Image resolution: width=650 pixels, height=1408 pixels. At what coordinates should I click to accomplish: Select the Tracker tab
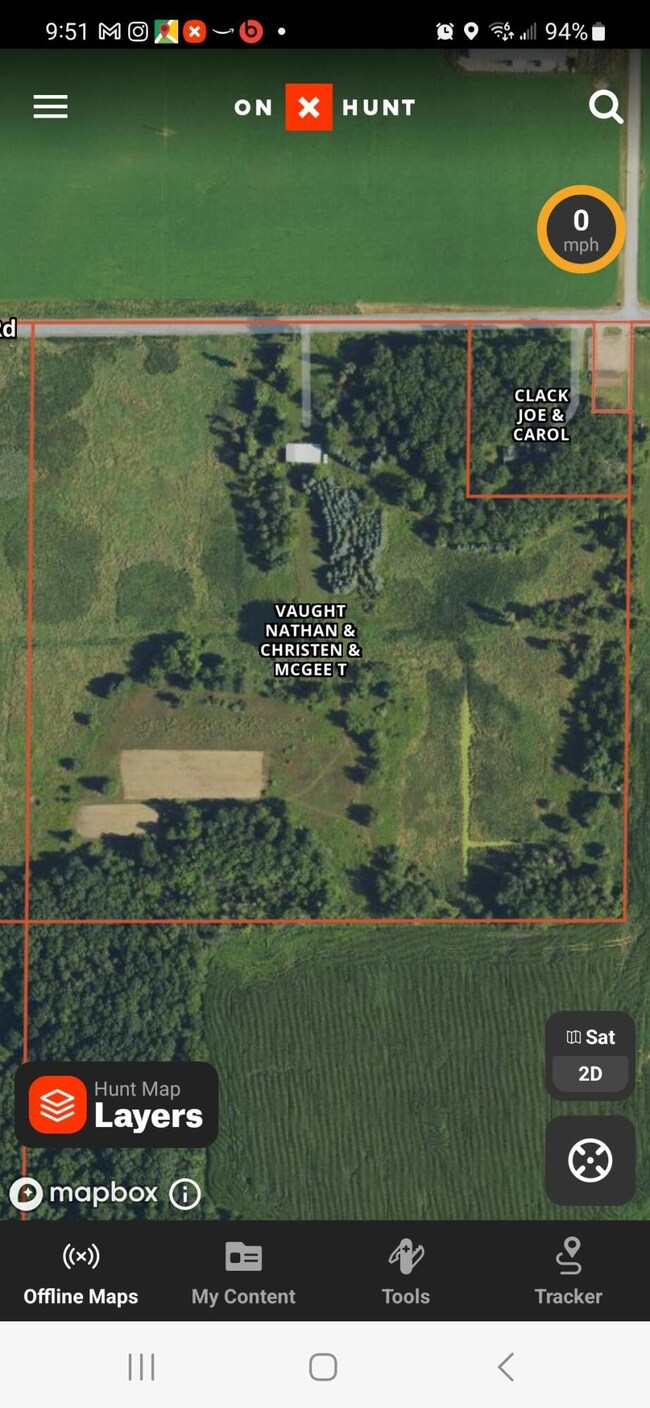pyautogui.click(x=568, y=1272)
